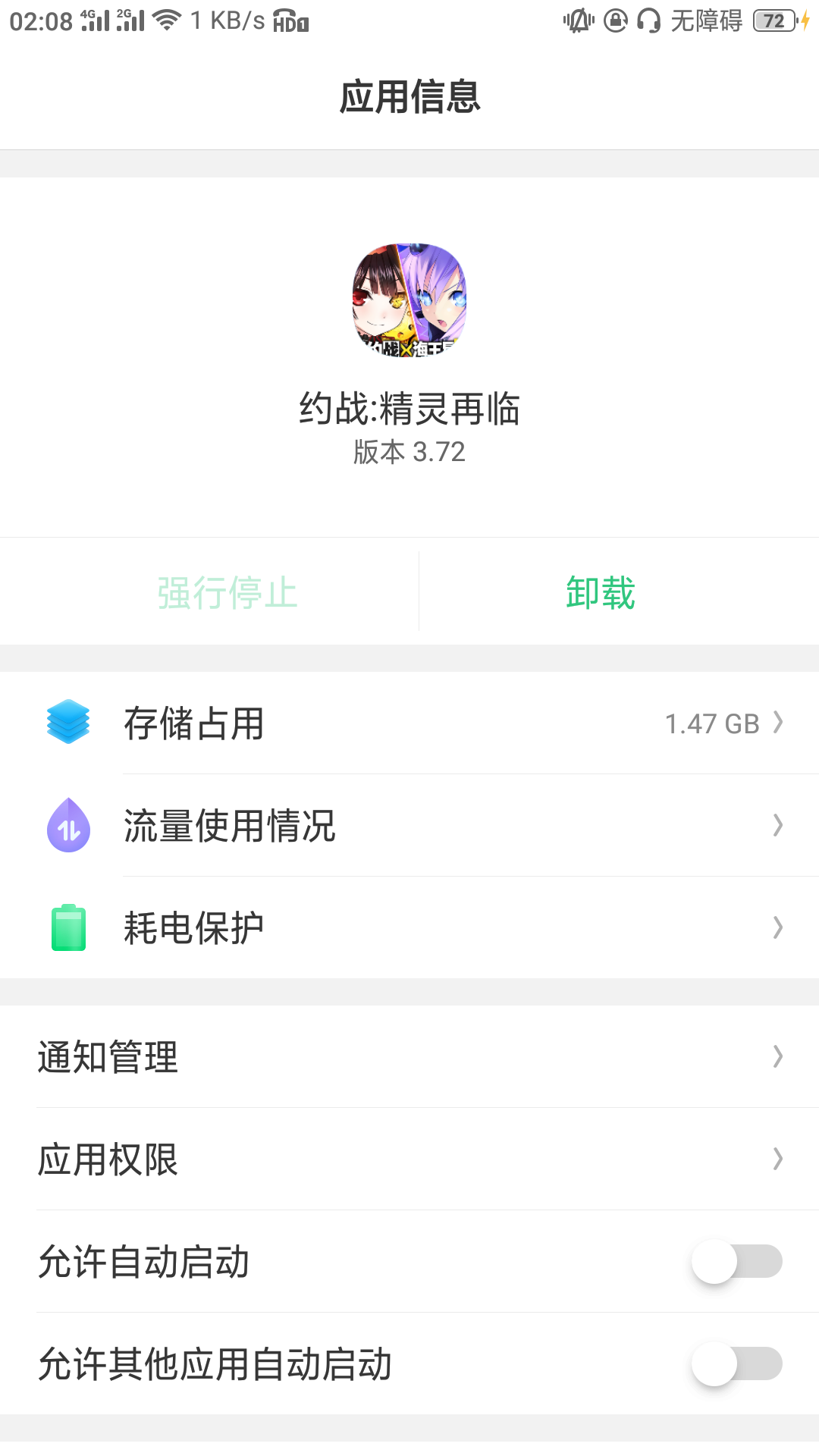Image resolution: width=819 pixels, height=1456 pixels.
Task: Enable the 允许自动启动 switch
Action: tap(736, 1261)
